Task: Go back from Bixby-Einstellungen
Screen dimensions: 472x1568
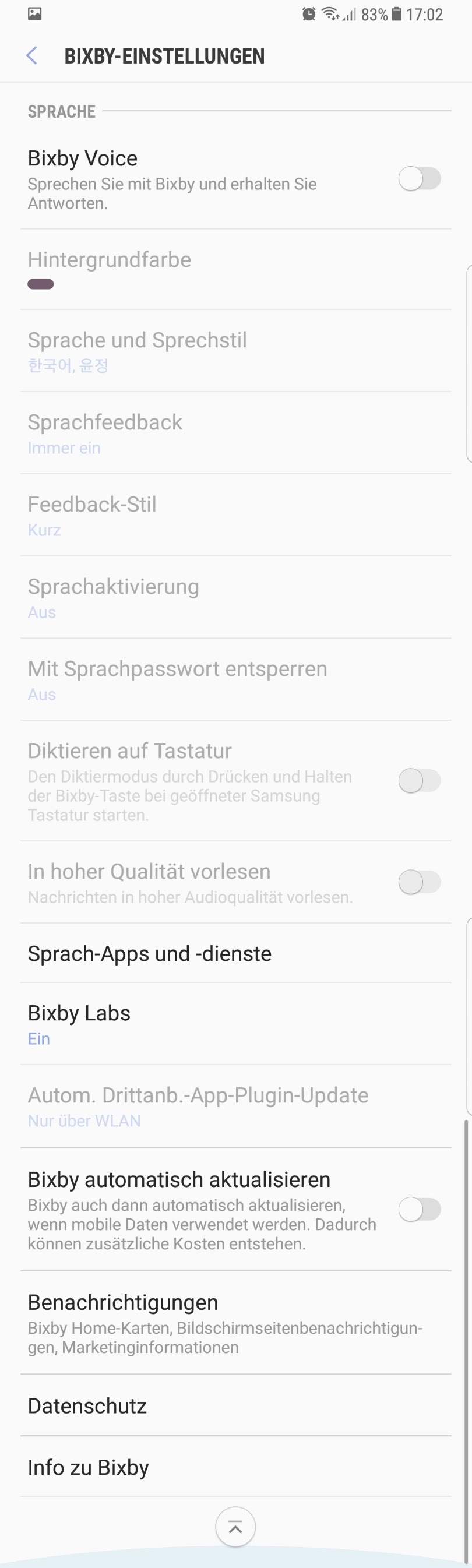Action: (32, 56)
